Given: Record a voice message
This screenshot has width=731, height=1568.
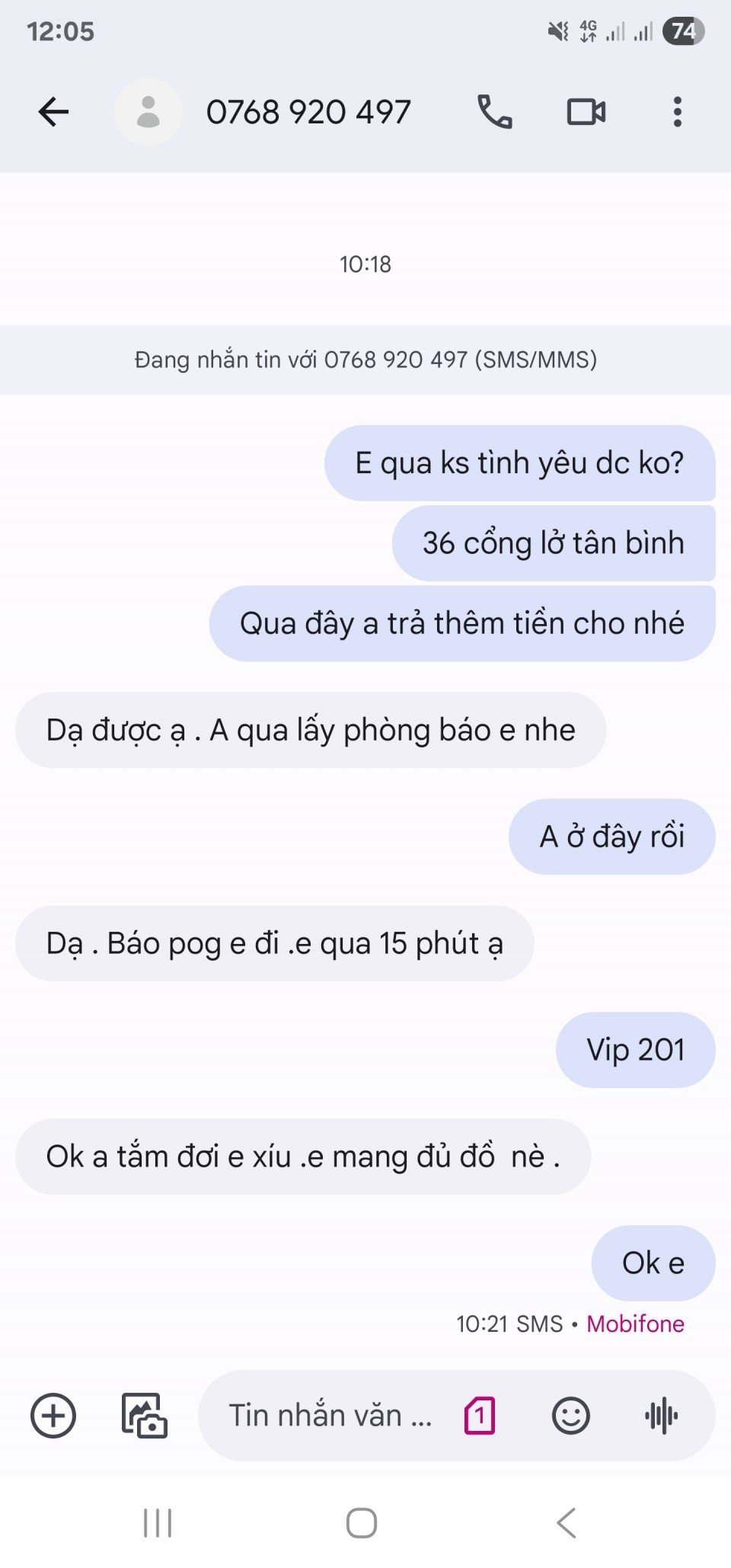Looking at the screenshot, I should pos(661,1416).
